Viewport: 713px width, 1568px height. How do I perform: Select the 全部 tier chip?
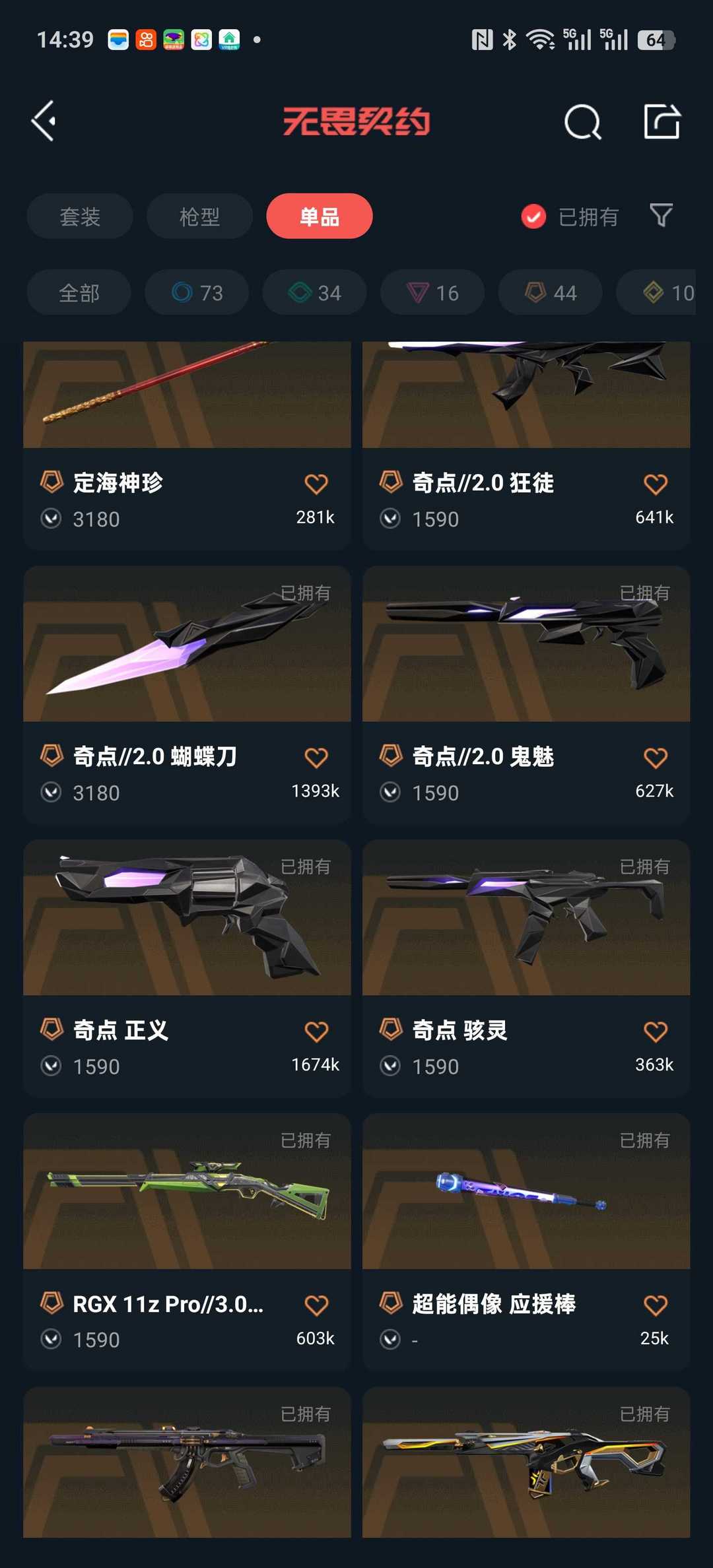[x=79, y=292]
